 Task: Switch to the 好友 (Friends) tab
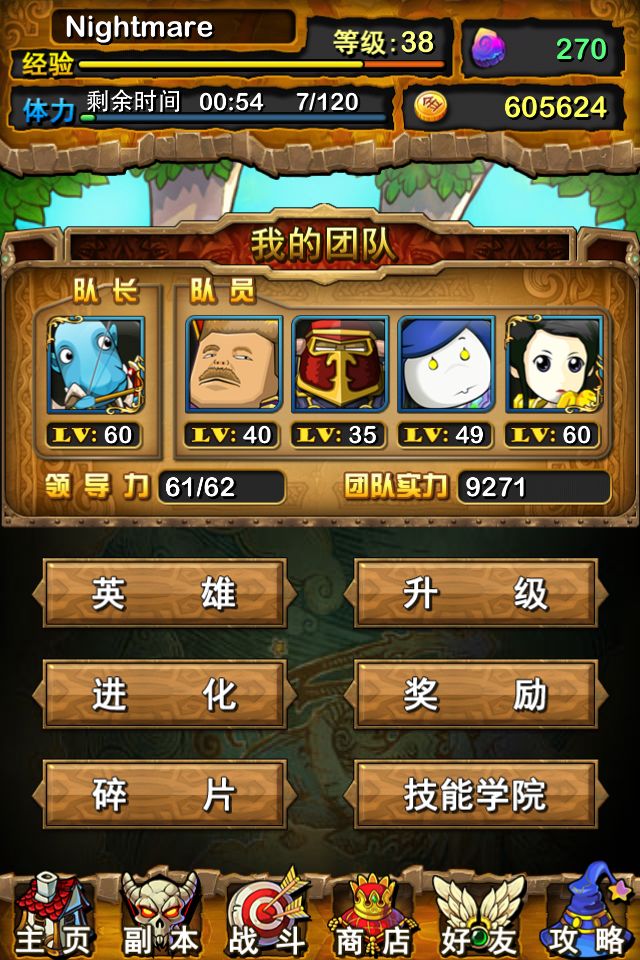(x=476, y=915)
